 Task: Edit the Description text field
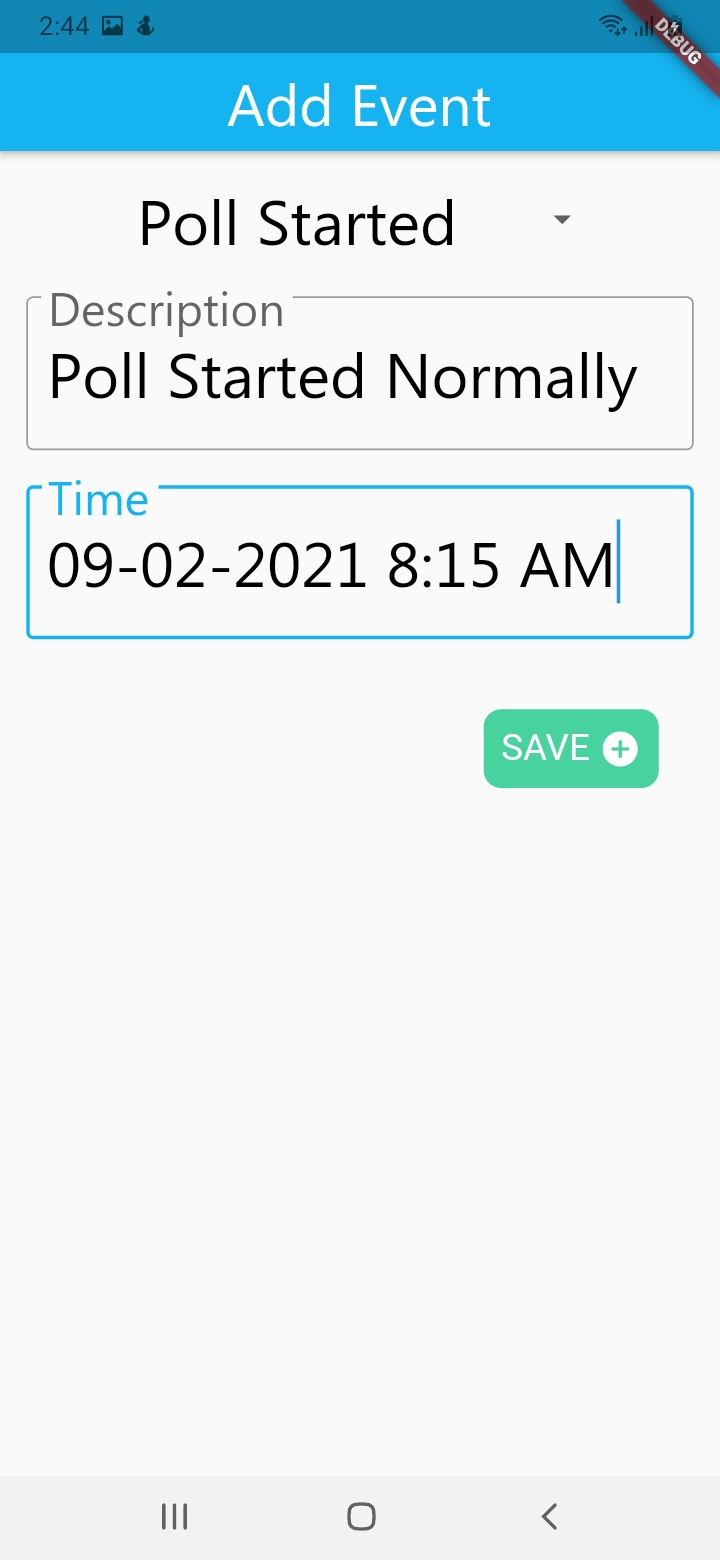click(x=360, y=373)
